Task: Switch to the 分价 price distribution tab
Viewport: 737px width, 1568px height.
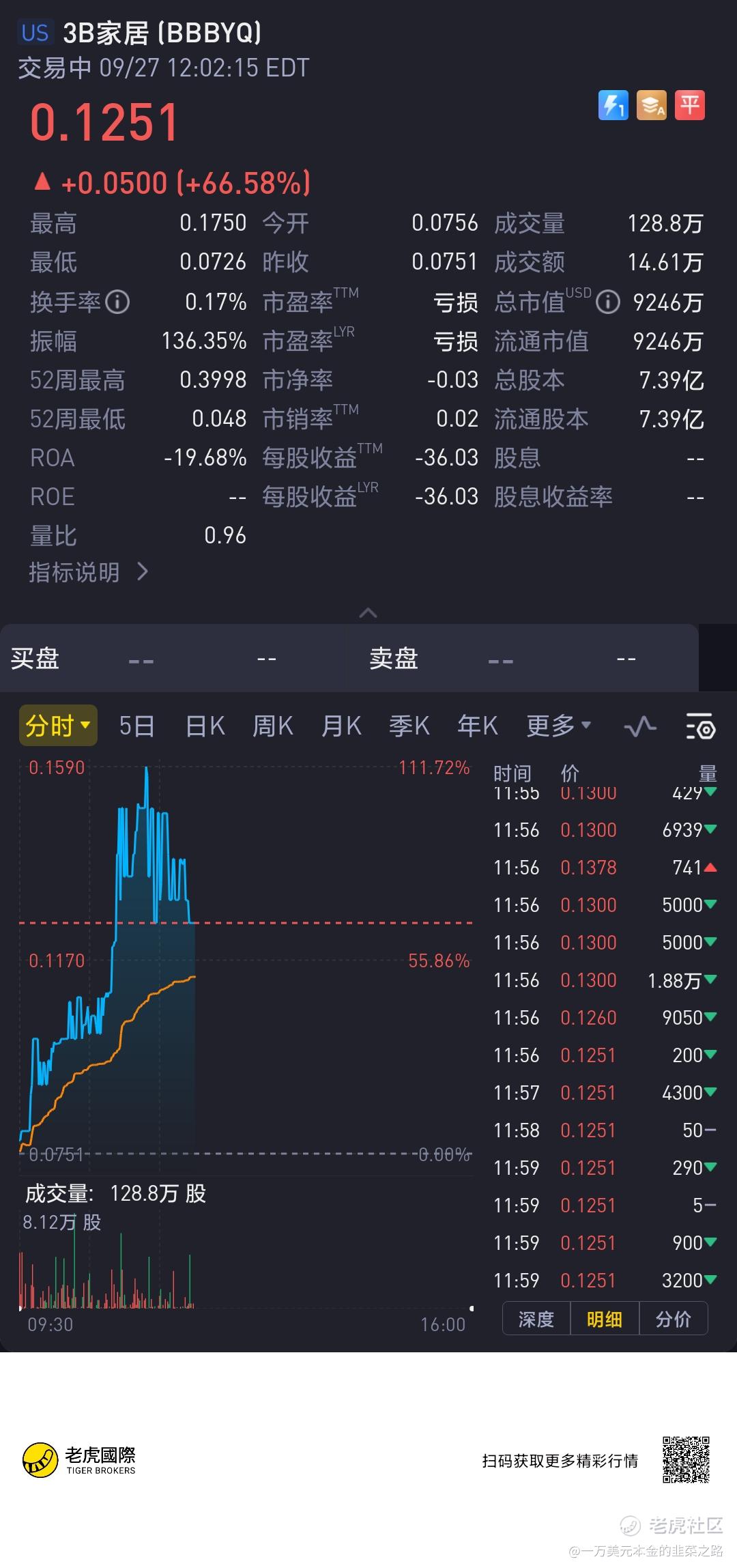Action: (674, 1319)
